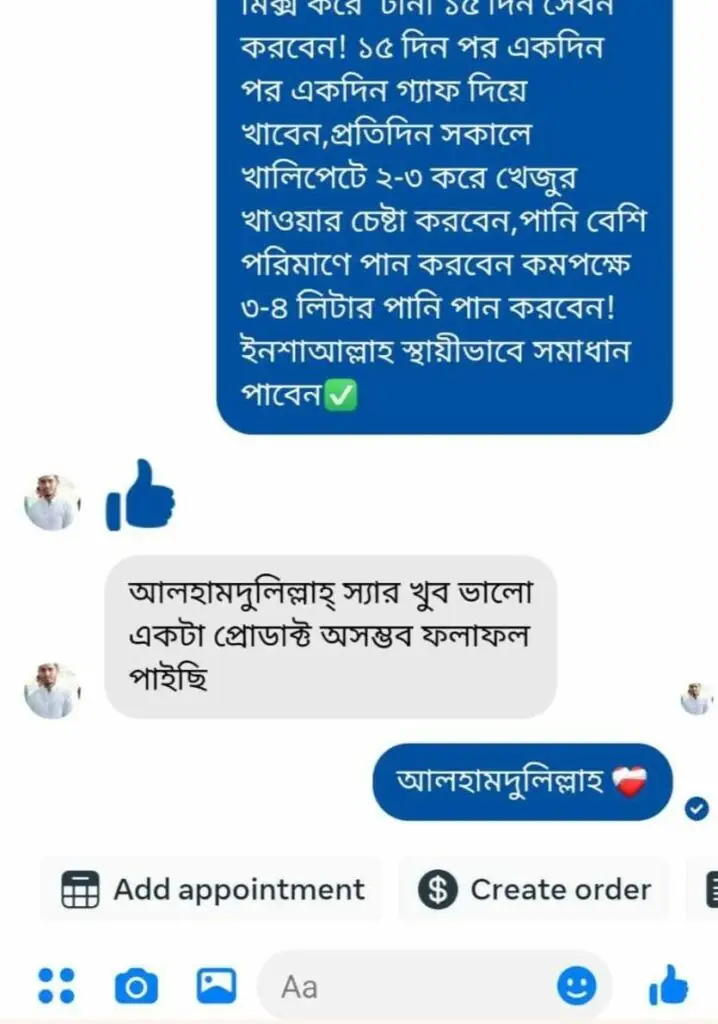Screen dimensions: 718x1024
Task: Open more actions four-dot menu
Action: (55, 985)
